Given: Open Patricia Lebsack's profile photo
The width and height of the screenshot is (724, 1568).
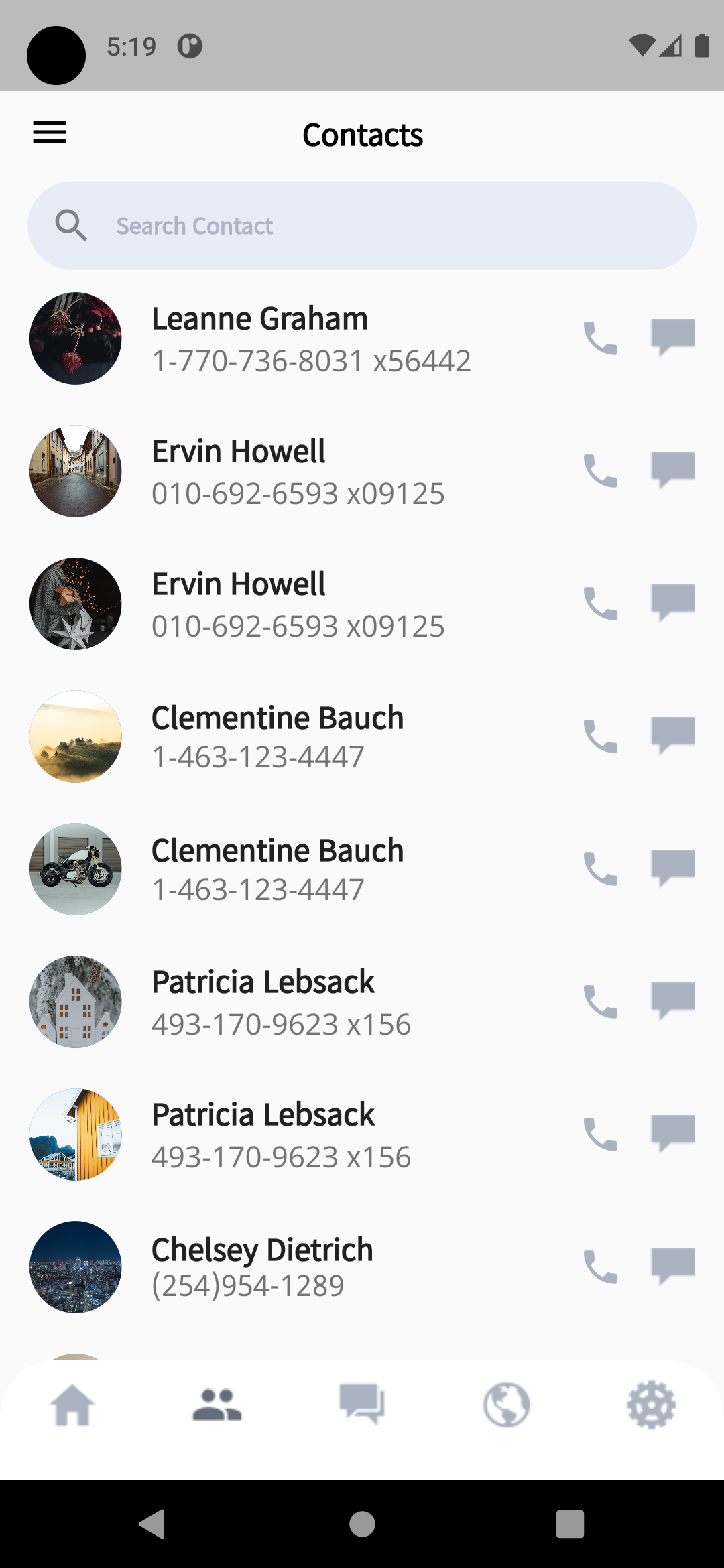Looking at the screenshot, I should pos(75,1001).
